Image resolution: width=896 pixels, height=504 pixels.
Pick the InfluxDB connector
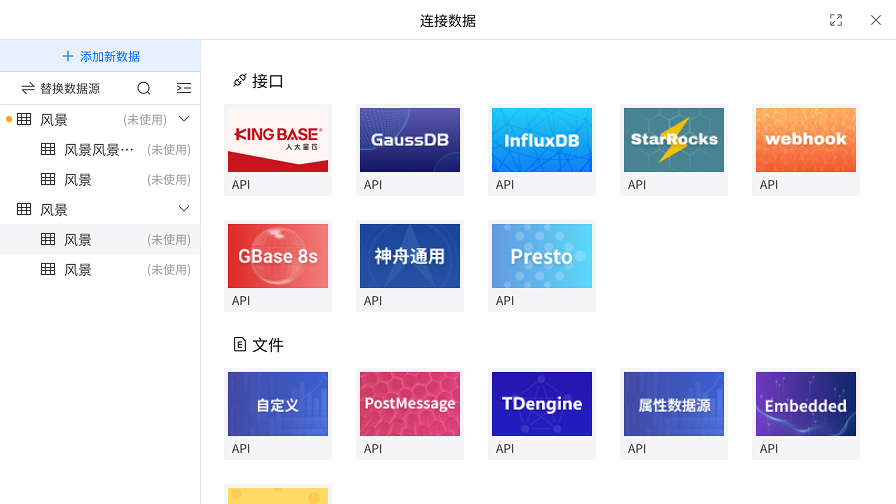click(x=542, y=140)
